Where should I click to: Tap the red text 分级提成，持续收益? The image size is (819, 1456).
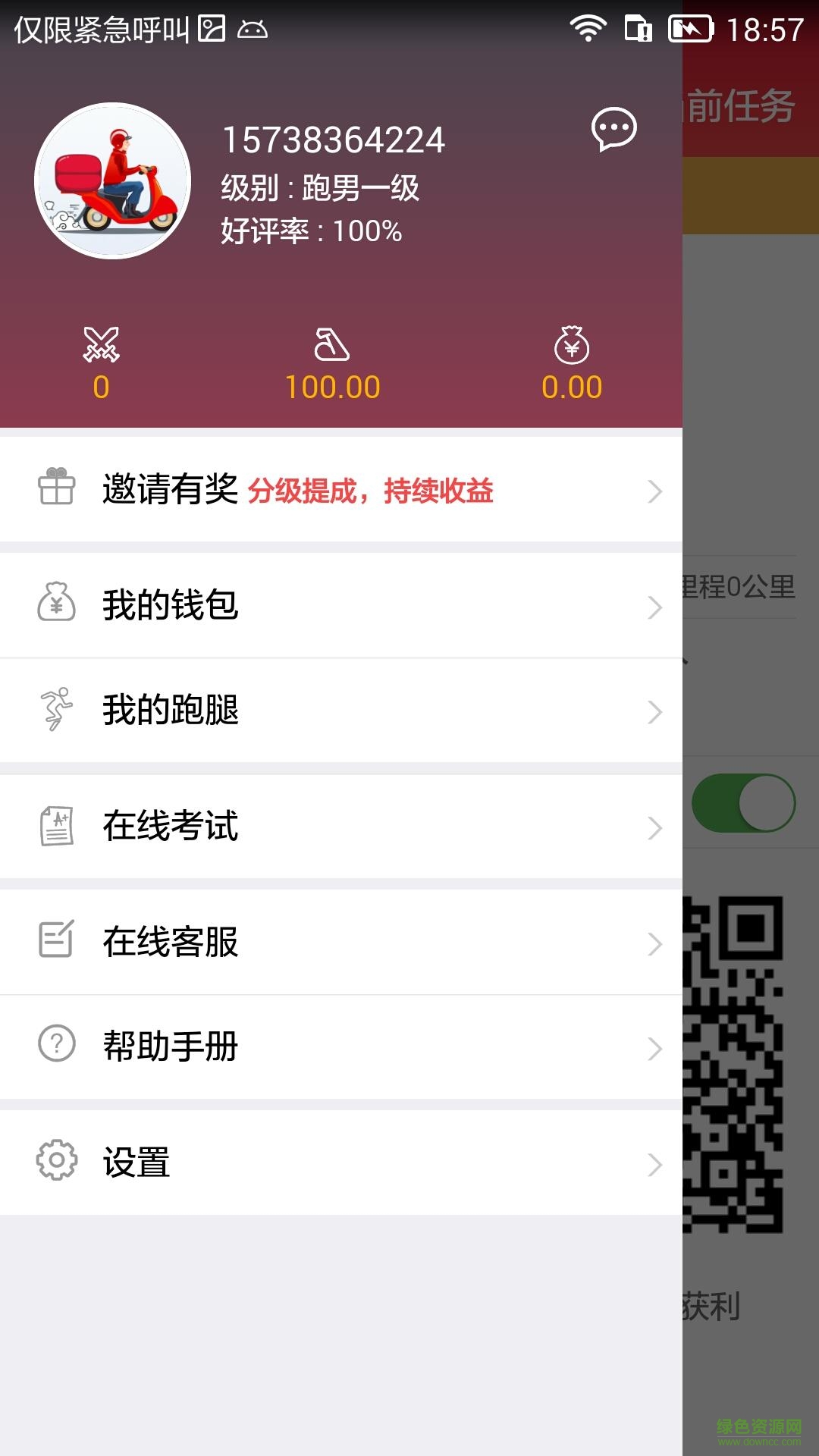click(x=371, y=492)
